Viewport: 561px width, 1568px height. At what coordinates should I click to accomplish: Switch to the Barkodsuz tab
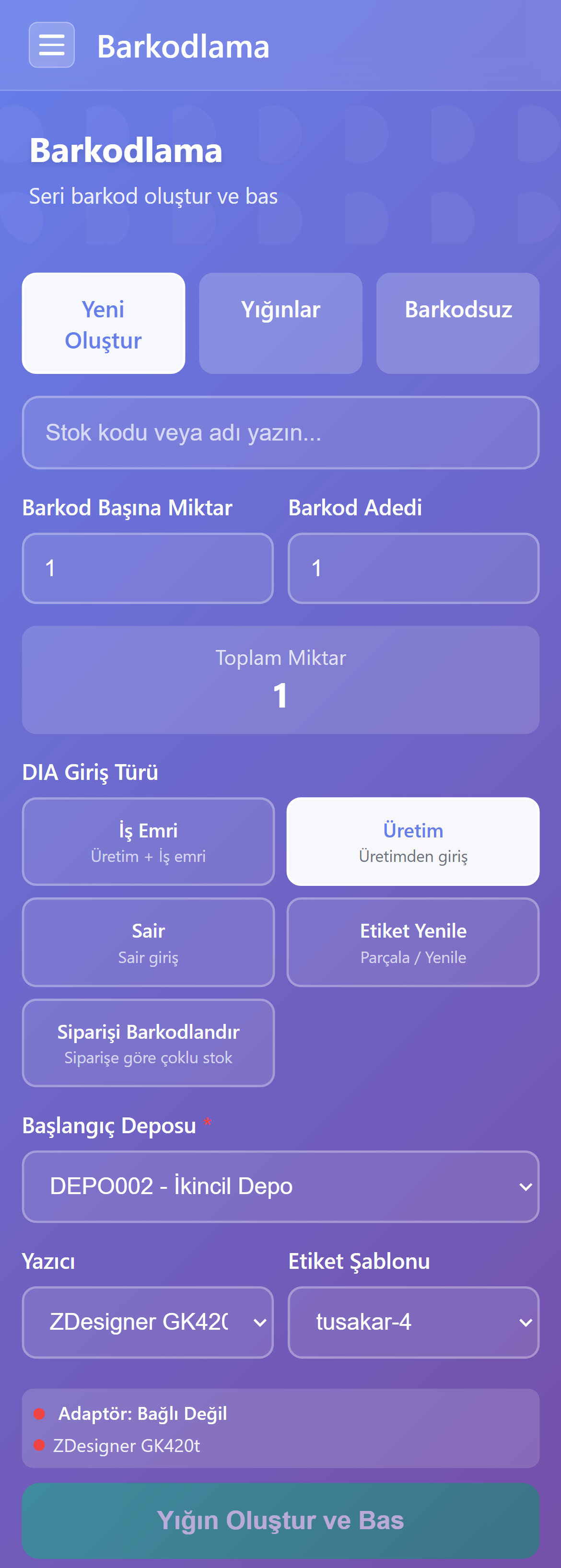click(457, 323)
